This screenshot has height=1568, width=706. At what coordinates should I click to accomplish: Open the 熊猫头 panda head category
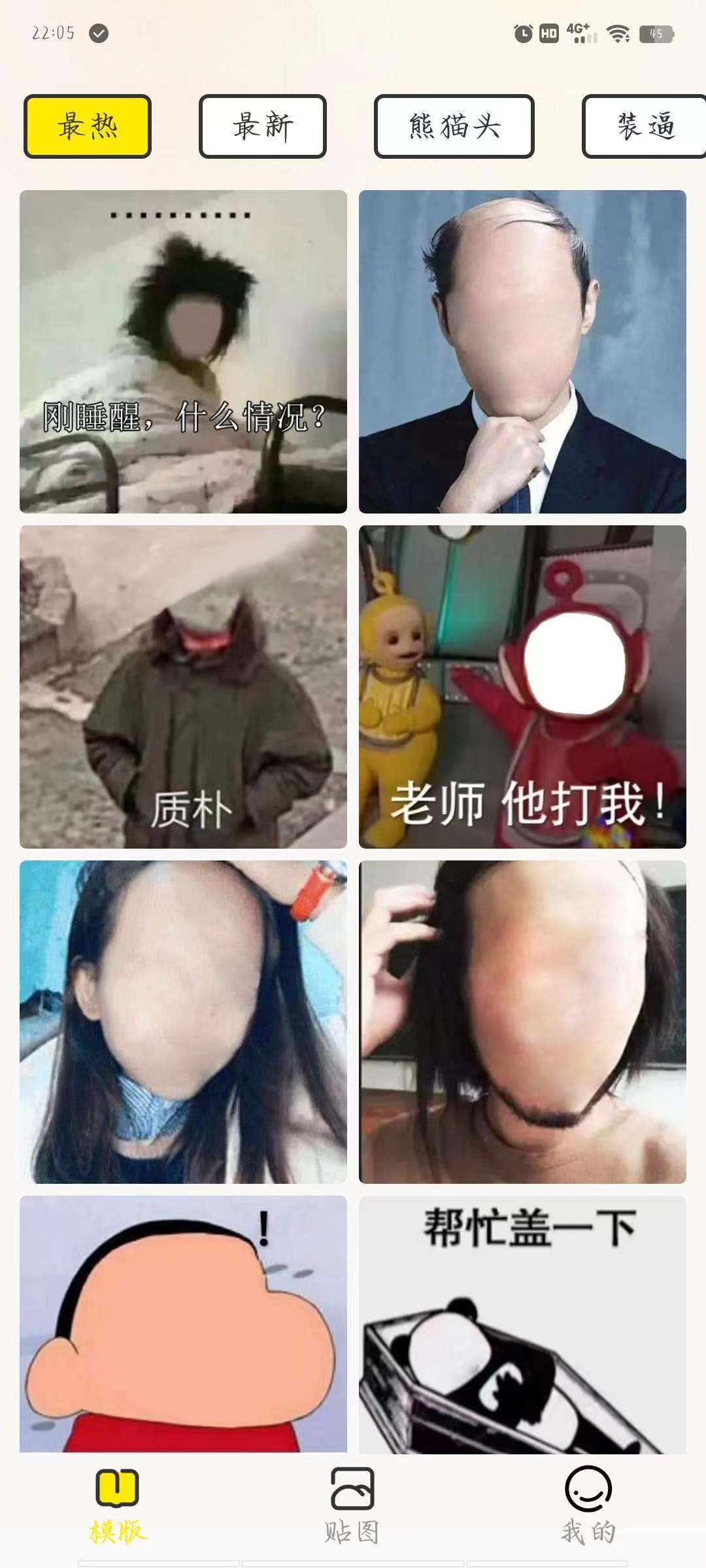454,127
